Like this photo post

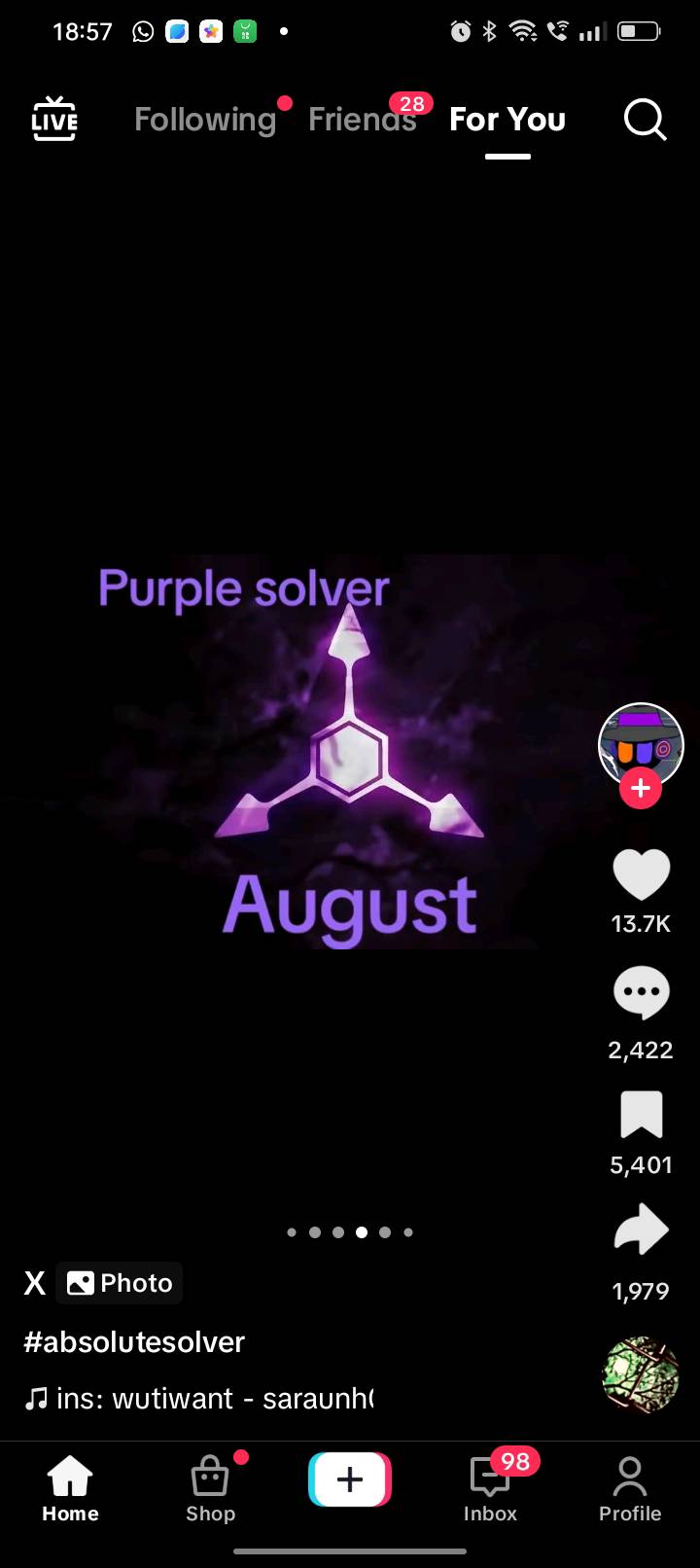coord(641,873)
